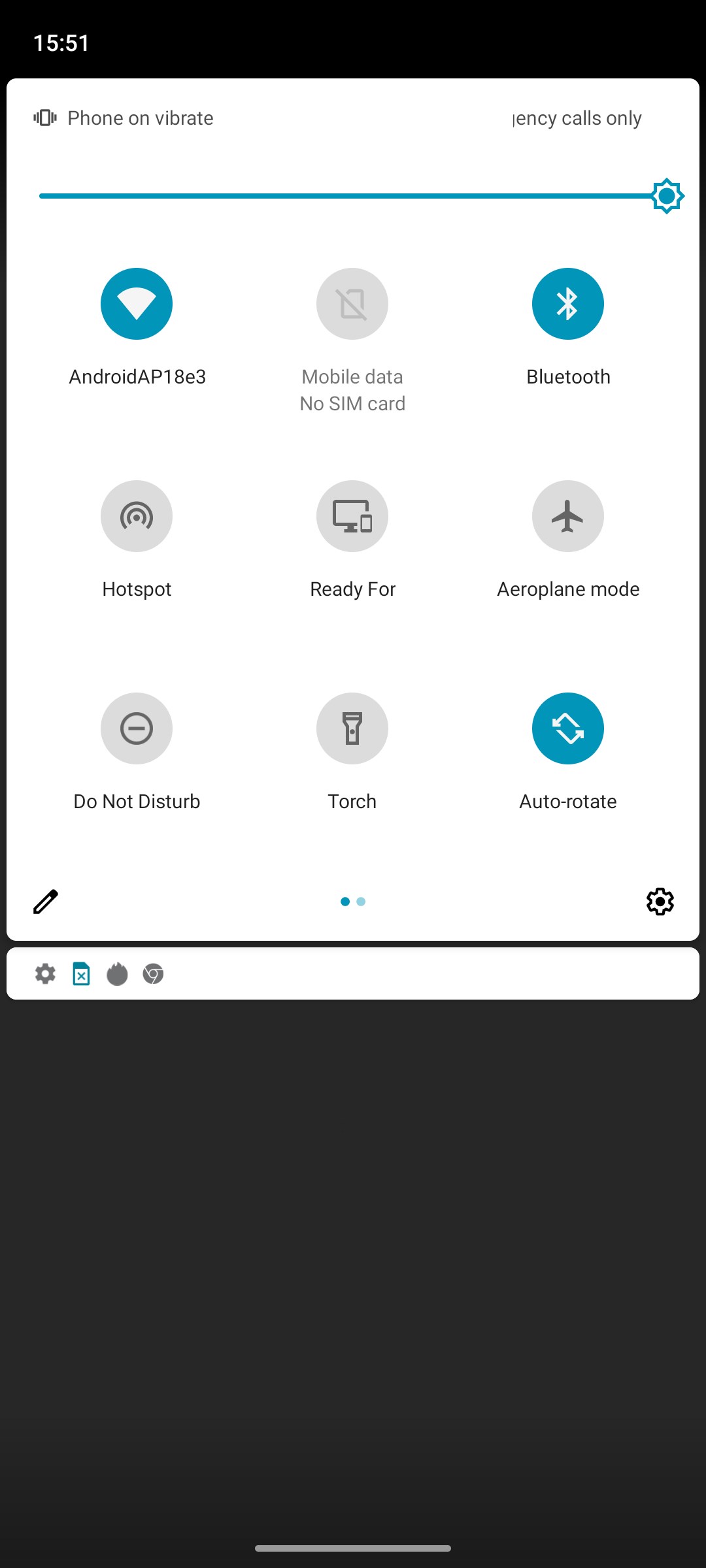The height and width of the screenshot is (1568, 706).
Task: Enable Do Not Disturb
Action: click(x=137, y=728)
